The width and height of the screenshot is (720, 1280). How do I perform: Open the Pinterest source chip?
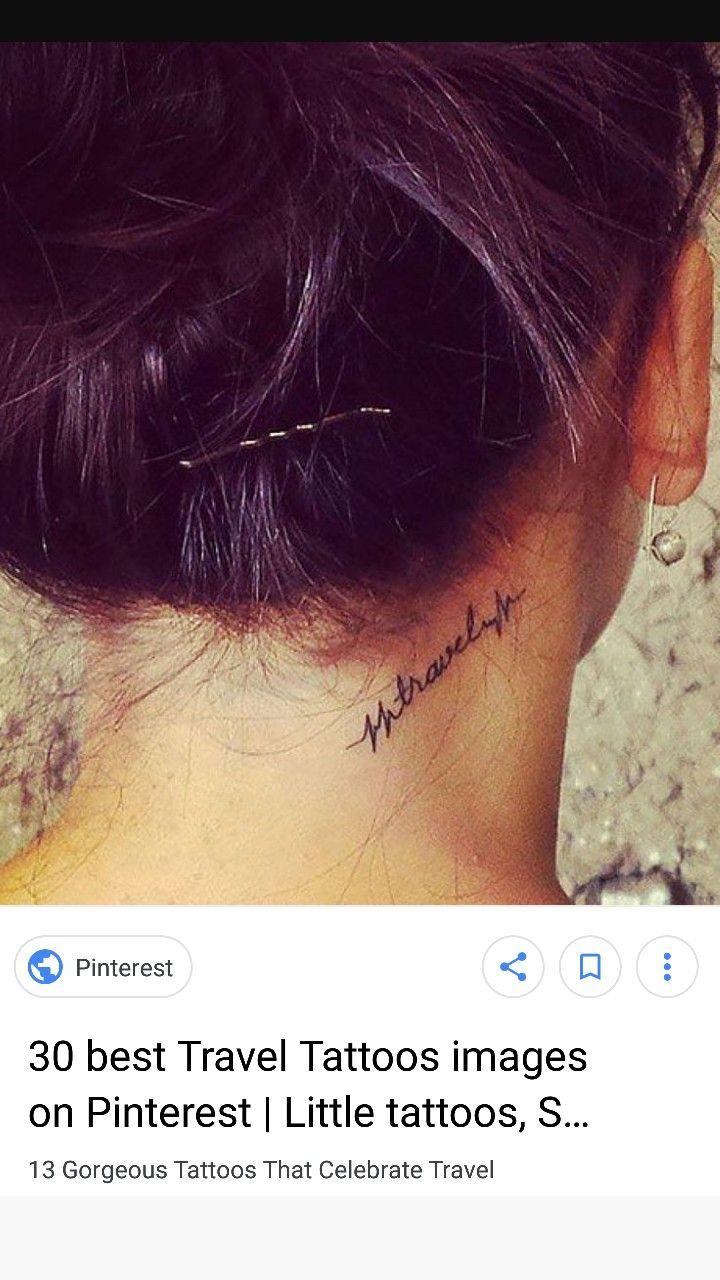pos(103,967)
